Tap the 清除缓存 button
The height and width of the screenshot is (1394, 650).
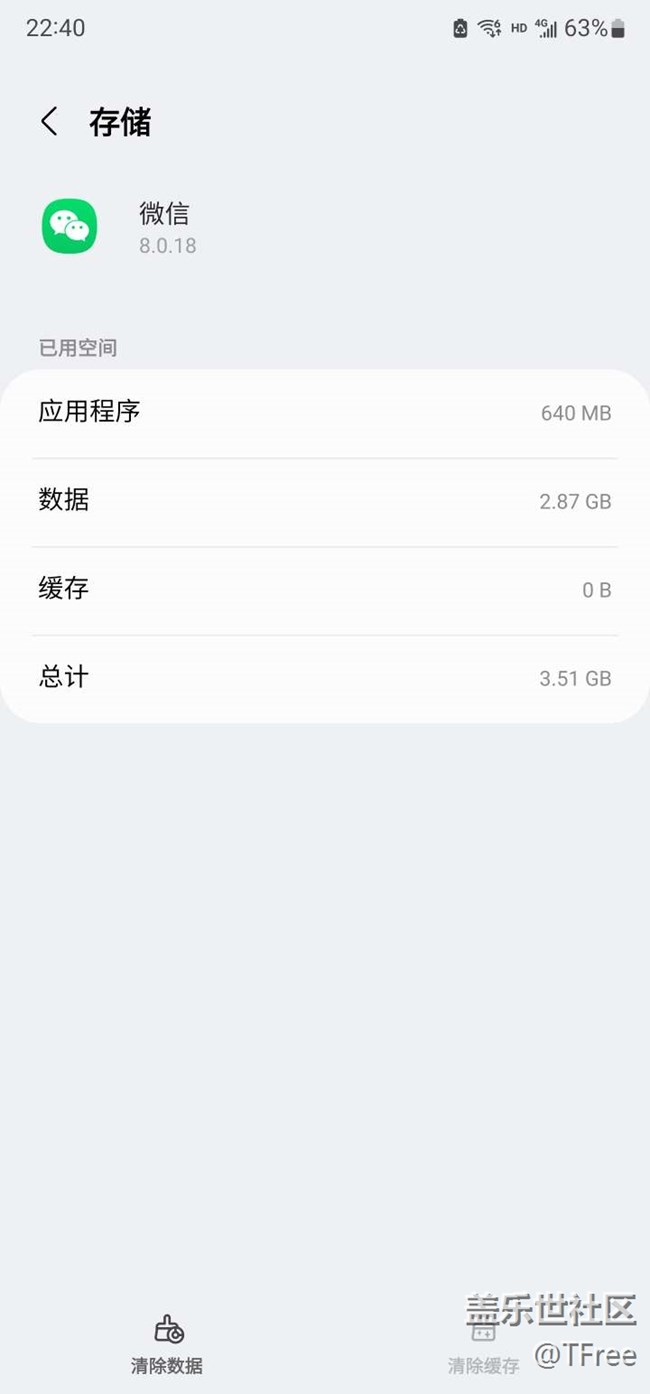tap(484, 1346)
